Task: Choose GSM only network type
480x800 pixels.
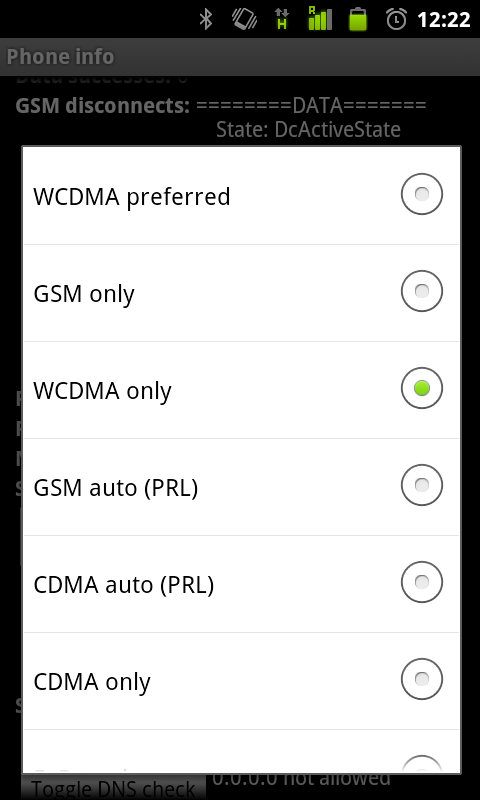Action: 241,293
